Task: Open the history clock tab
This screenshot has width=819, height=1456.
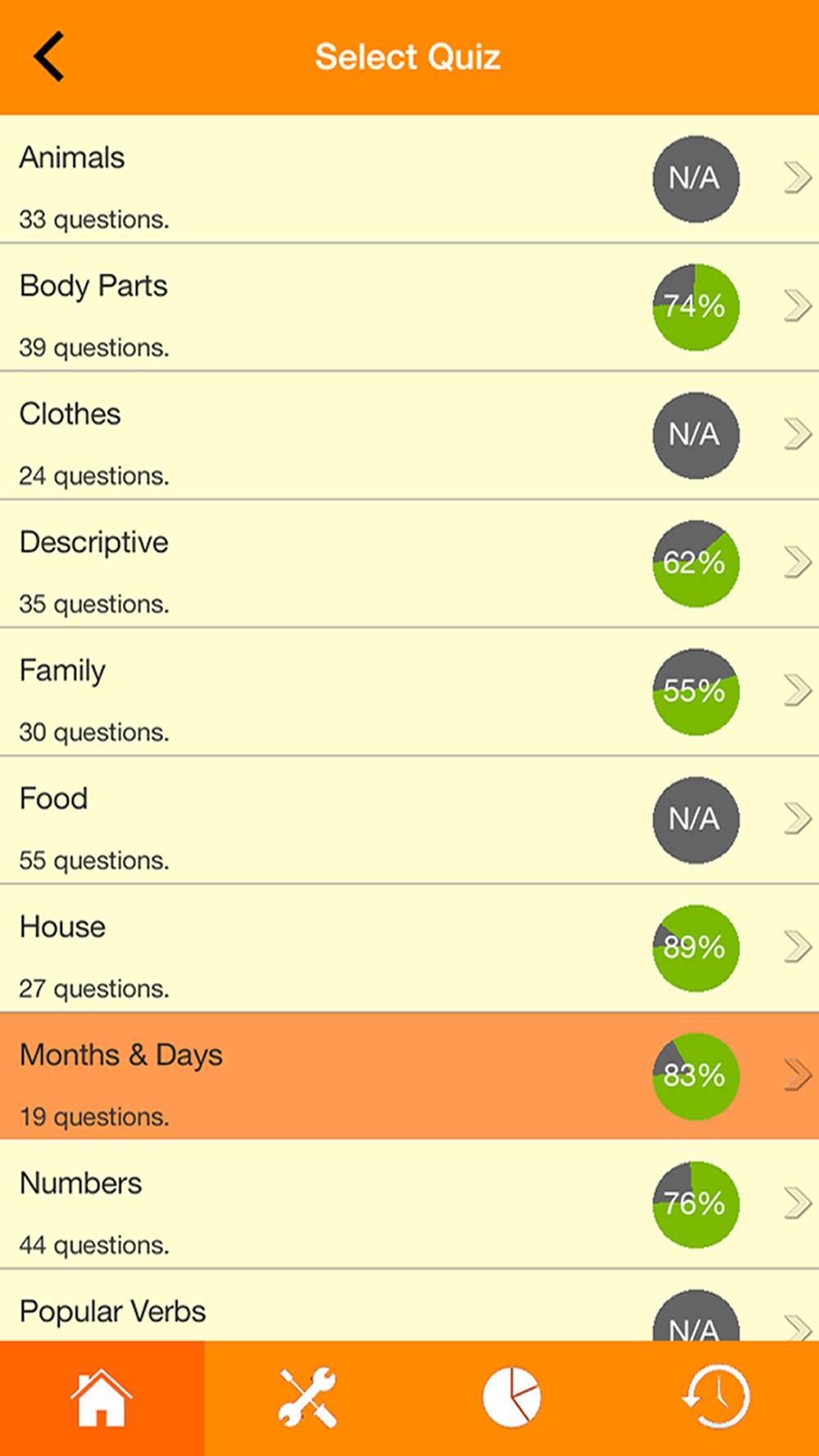Action: (x=717, y=1398)
